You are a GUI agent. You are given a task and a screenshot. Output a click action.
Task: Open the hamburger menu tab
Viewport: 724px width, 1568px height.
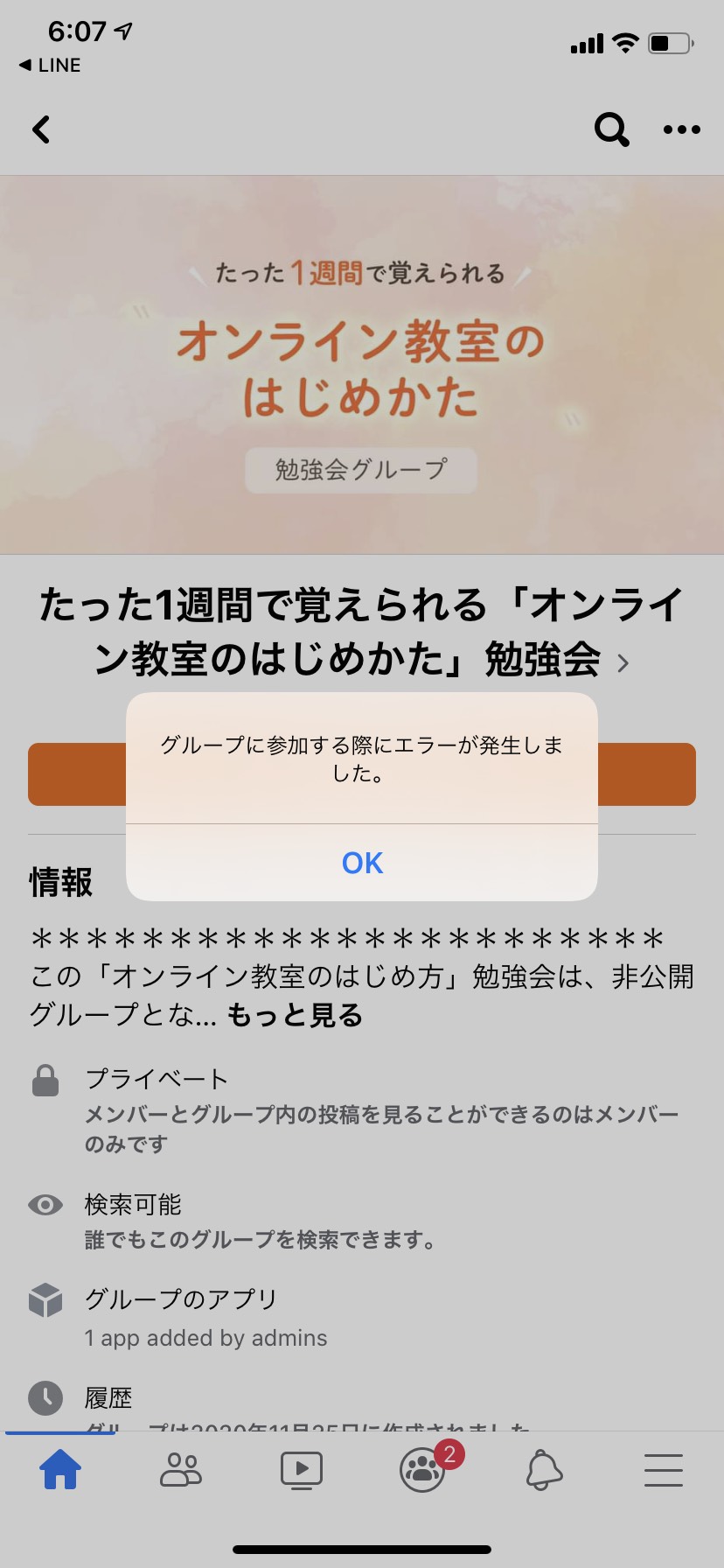click(664, 1470)
